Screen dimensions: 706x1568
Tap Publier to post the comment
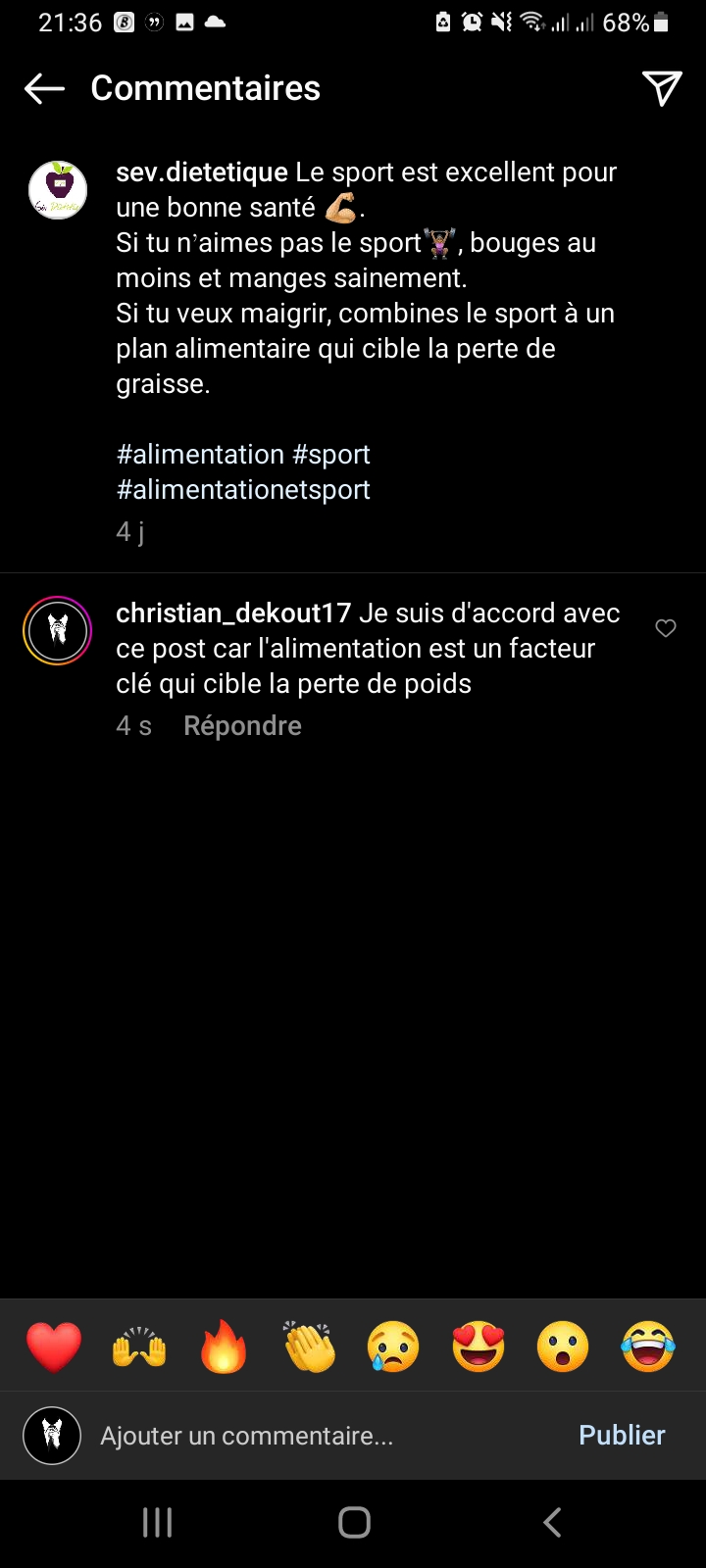(x=622, y=1436)
